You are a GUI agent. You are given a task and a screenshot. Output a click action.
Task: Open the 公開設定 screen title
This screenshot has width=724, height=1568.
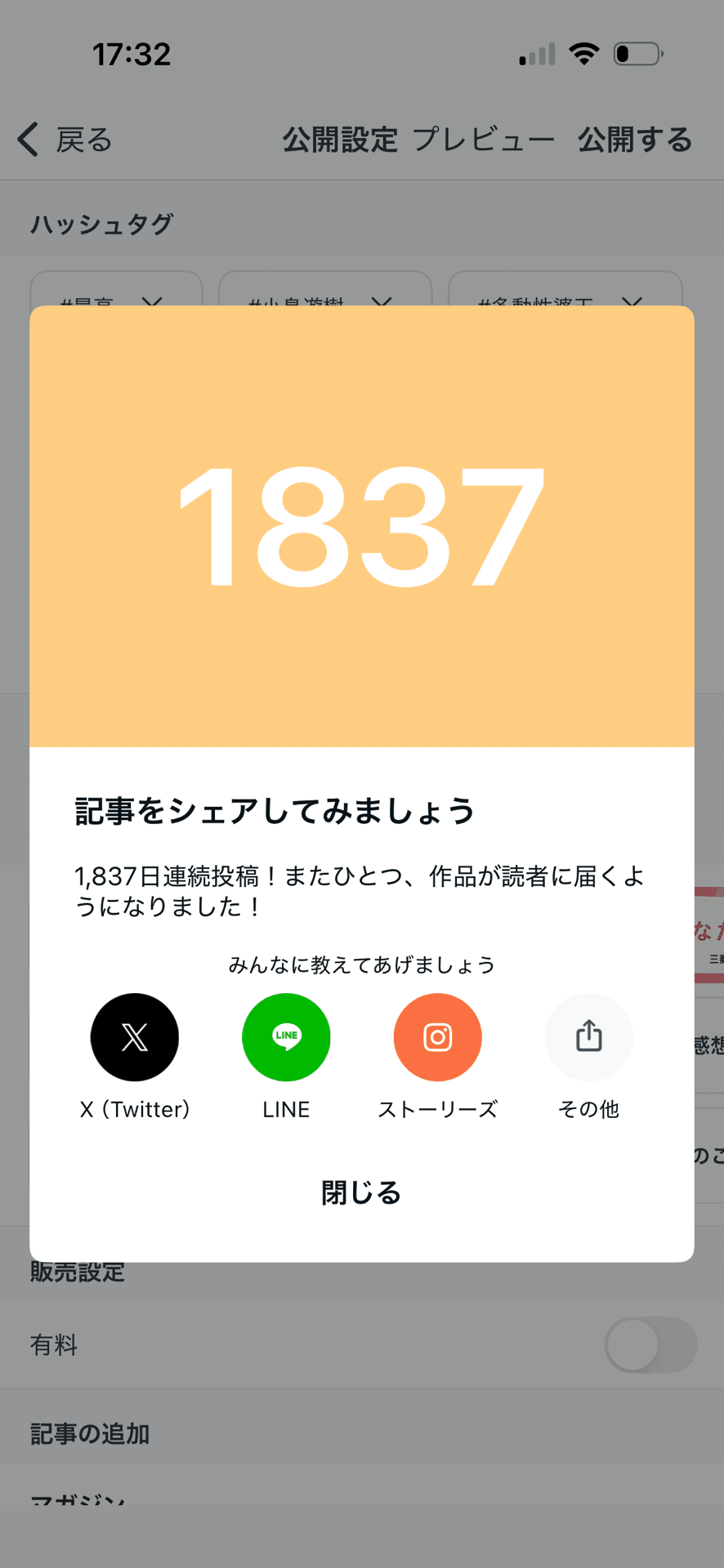tap(340, 140)
